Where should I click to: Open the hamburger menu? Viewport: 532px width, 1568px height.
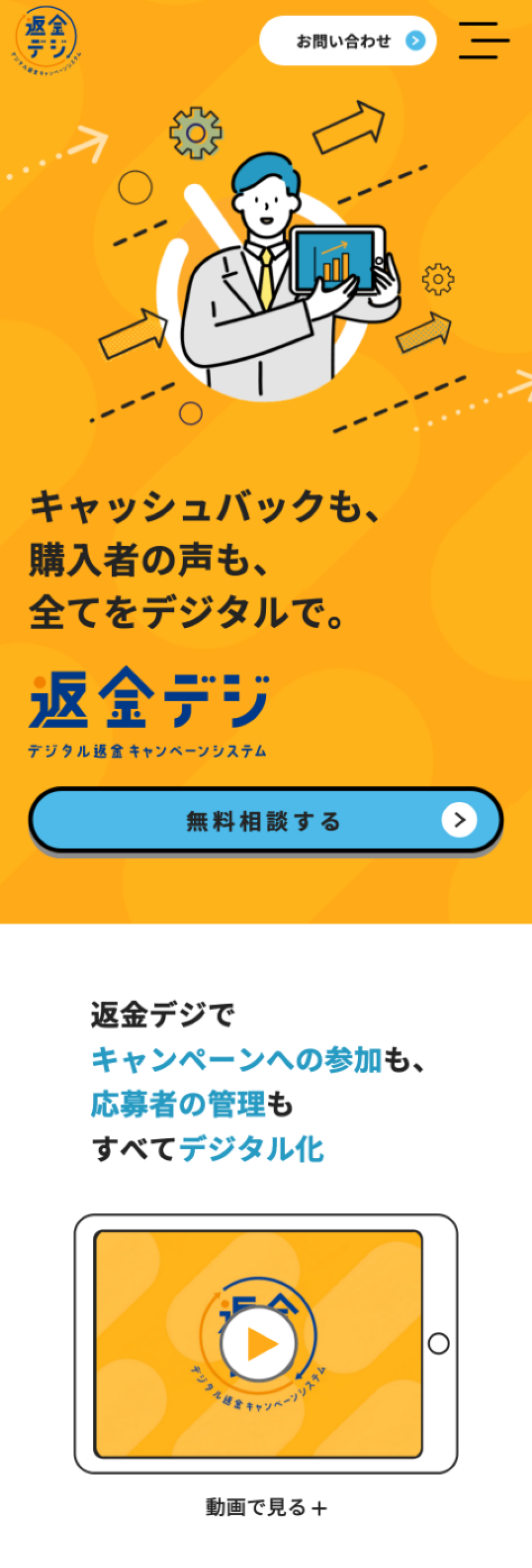(x=484, y=40)
